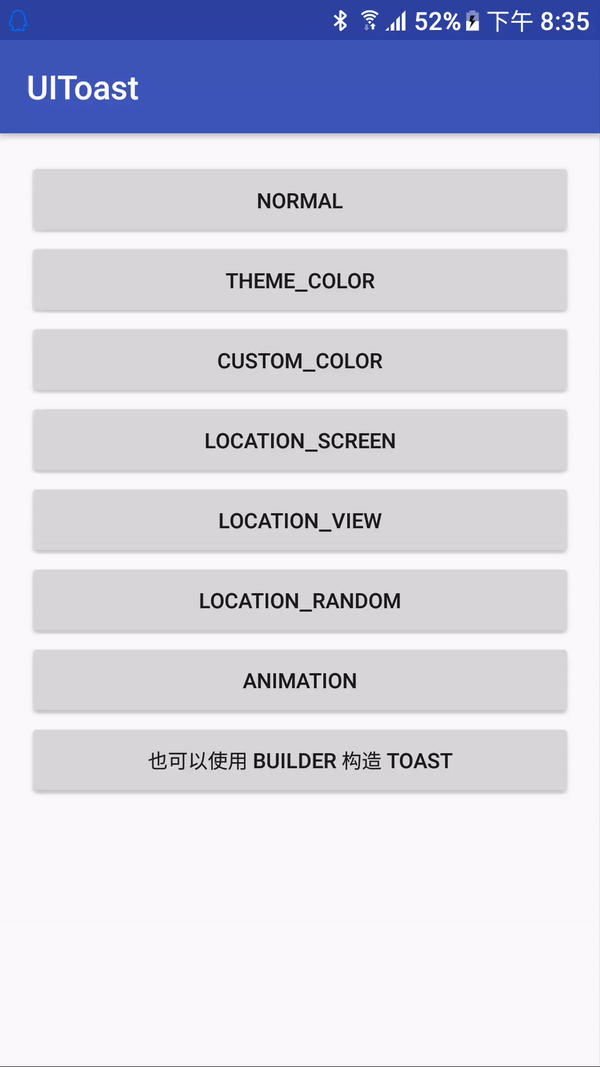
Task: Play the ANIMATION toast
Action: (x=300, y=680)
